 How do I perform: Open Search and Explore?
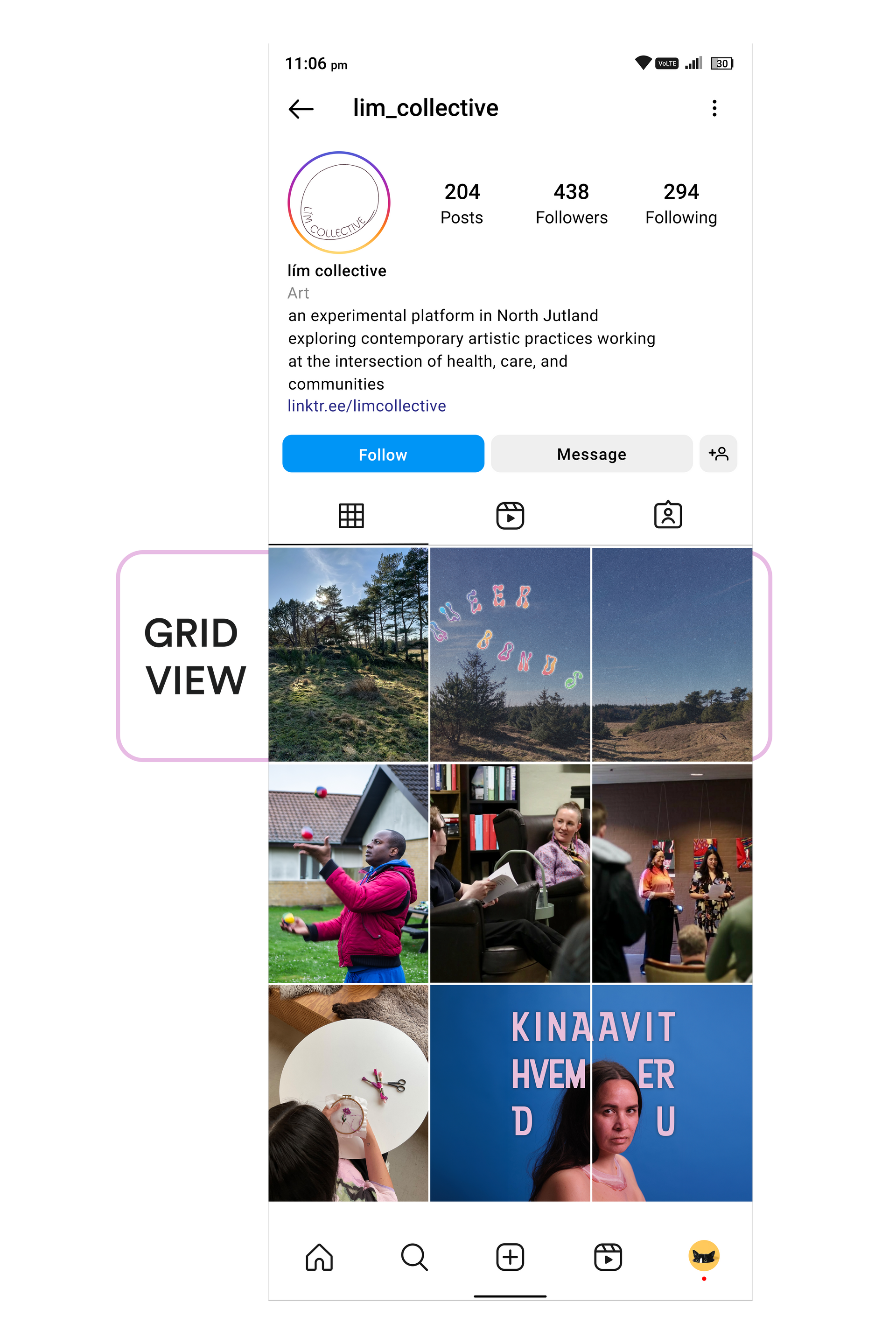(414, 1257)
